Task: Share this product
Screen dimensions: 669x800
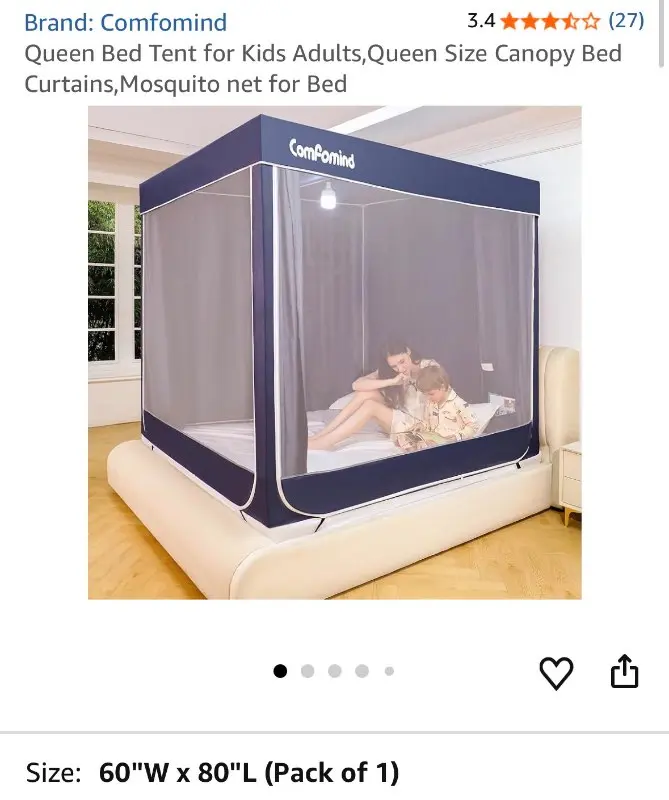Action: pyautogui.click(x=624, y=672)
